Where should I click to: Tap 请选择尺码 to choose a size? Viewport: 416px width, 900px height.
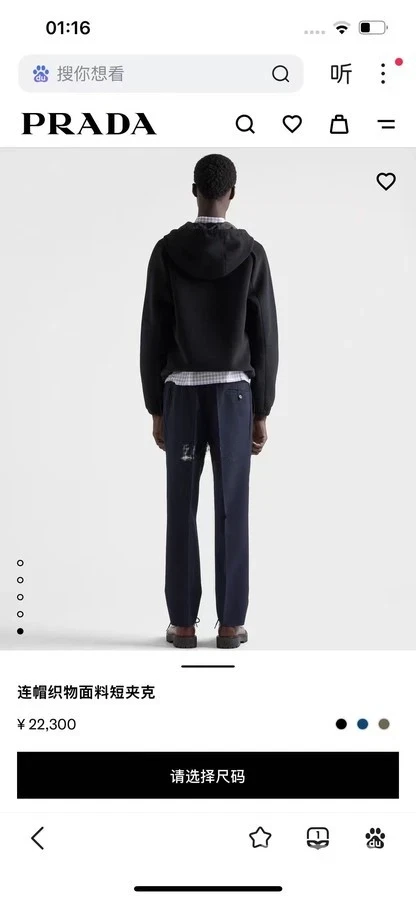click(x=208, y=775)
